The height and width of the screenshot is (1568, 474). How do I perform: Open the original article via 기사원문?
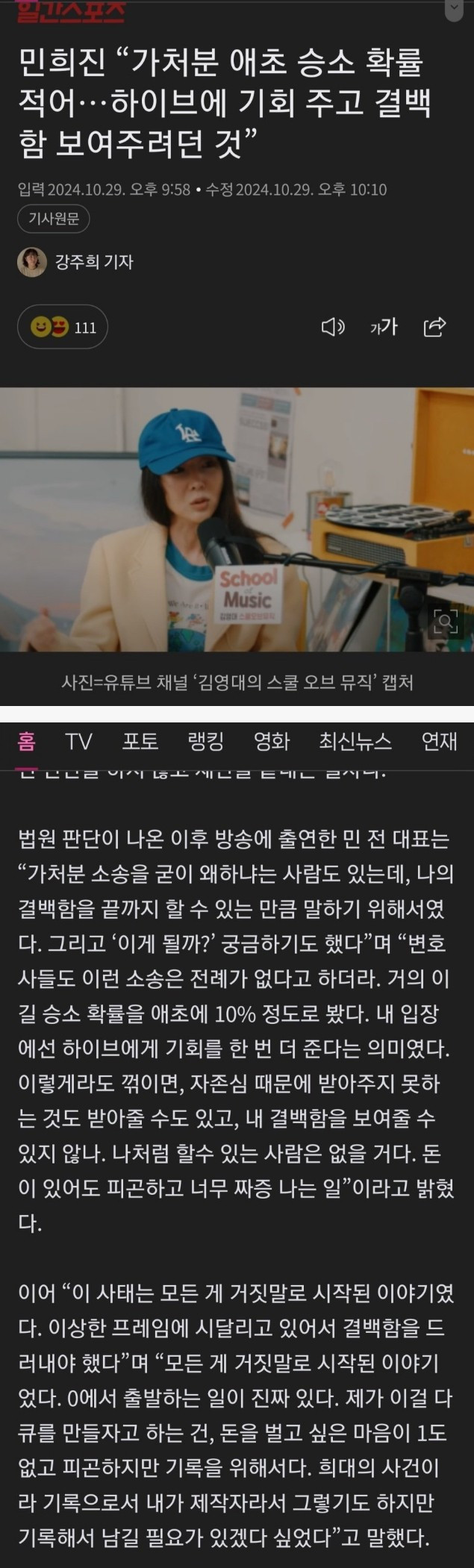(53, 219)
